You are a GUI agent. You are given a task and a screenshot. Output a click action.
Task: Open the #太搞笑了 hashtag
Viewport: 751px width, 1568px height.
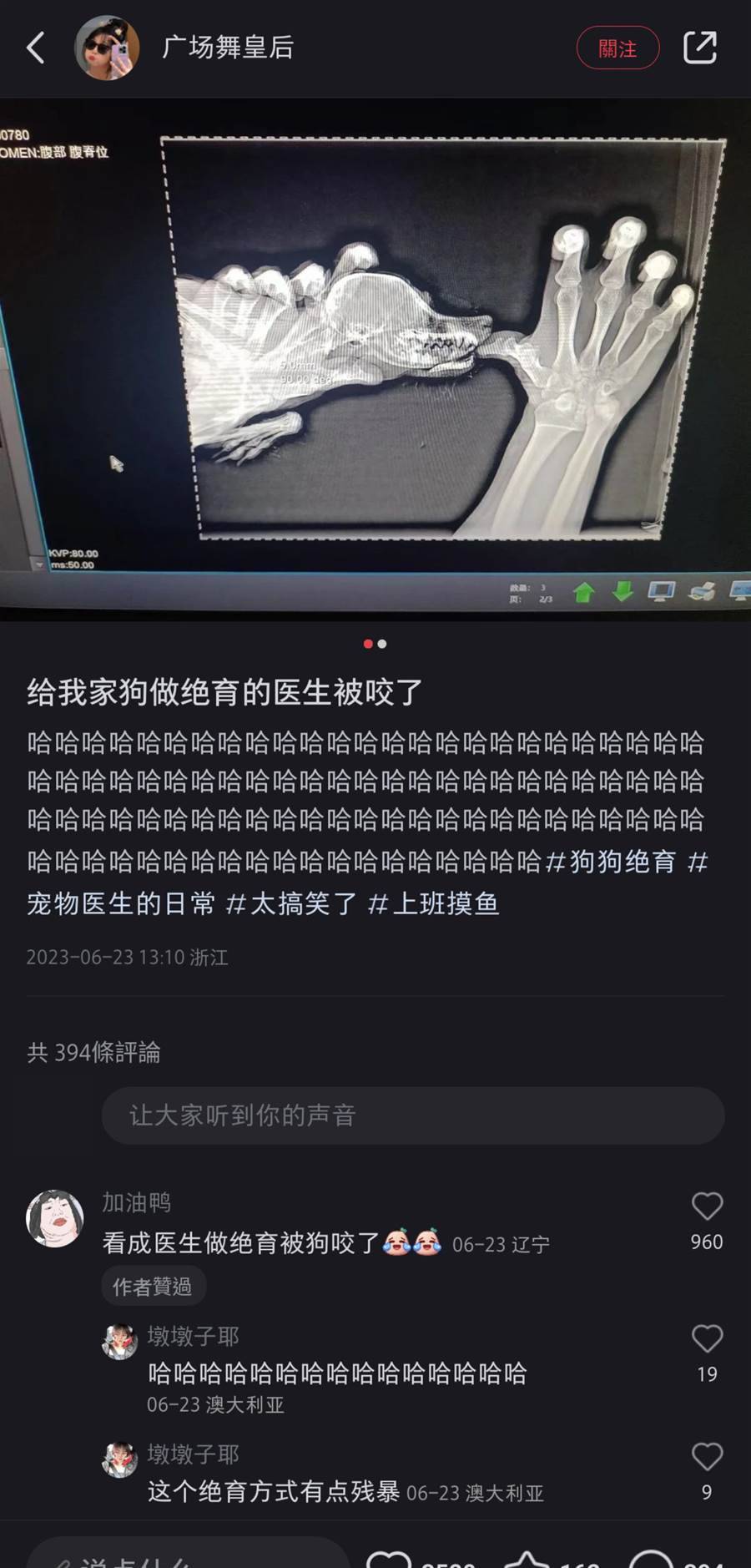pos(292,903)
